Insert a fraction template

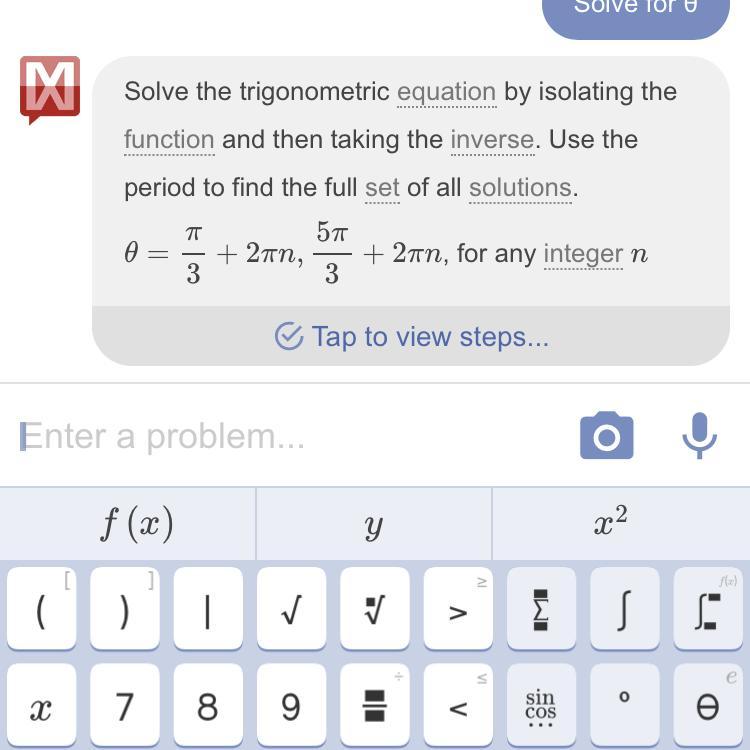pos(374,706)
